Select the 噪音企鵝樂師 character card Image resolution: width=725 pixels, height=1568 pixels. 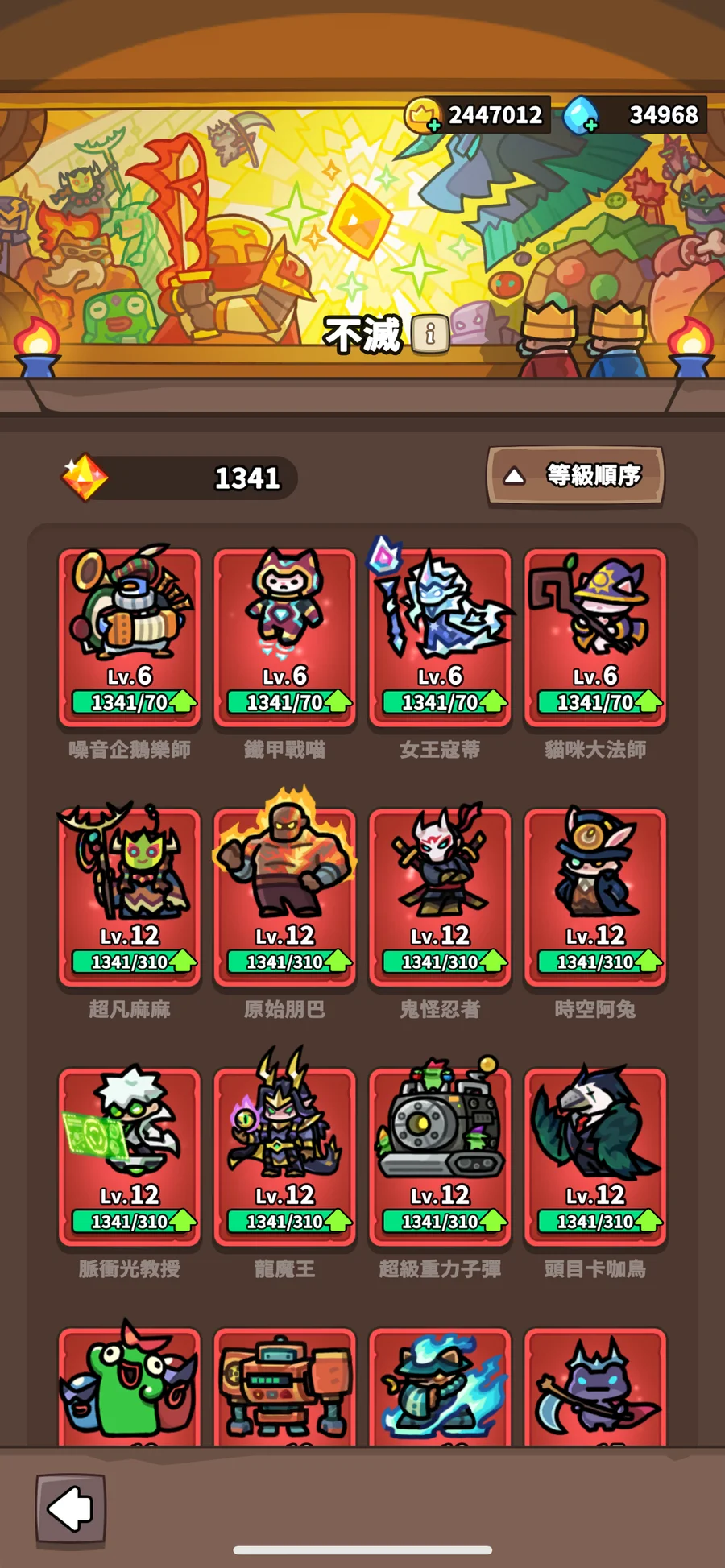point(129,636)
